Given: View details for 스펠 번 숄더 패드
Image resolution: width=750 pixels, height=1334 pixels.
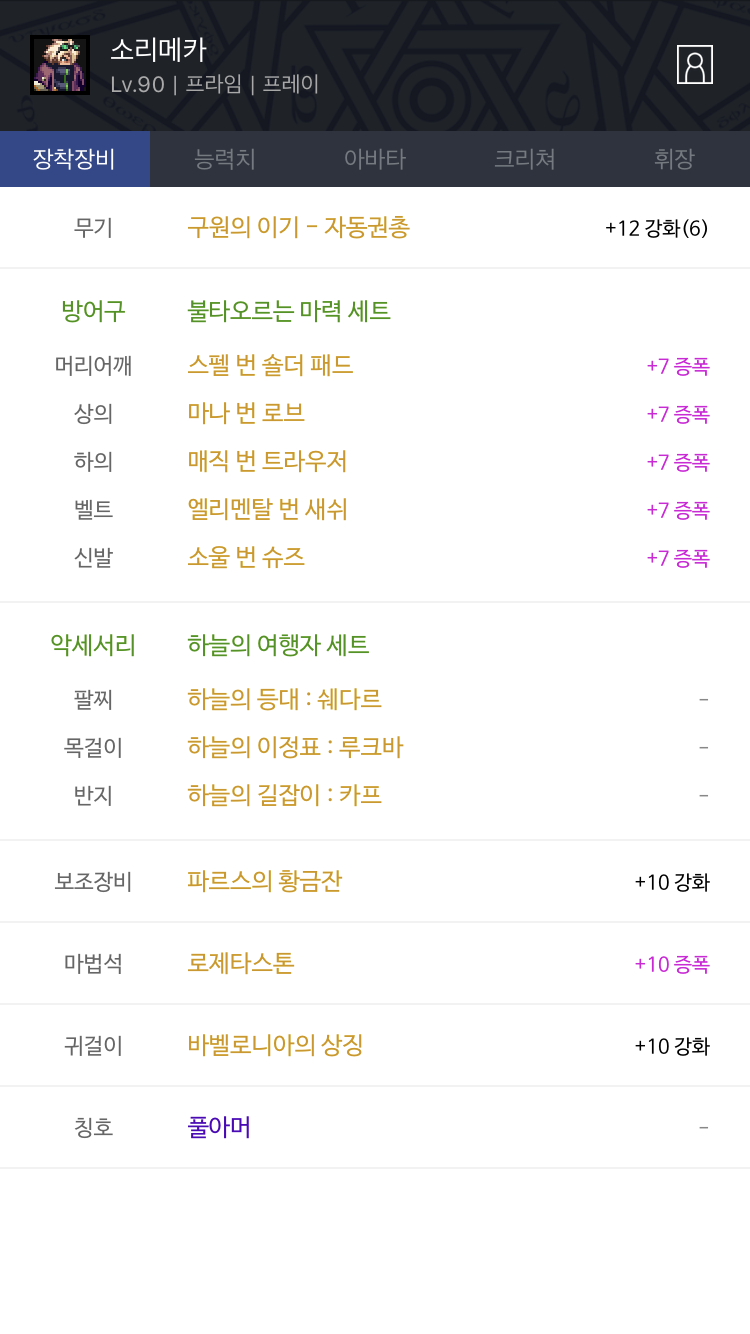Looking at the screenshot, I should pyautogui.click(x=270, y=365).
